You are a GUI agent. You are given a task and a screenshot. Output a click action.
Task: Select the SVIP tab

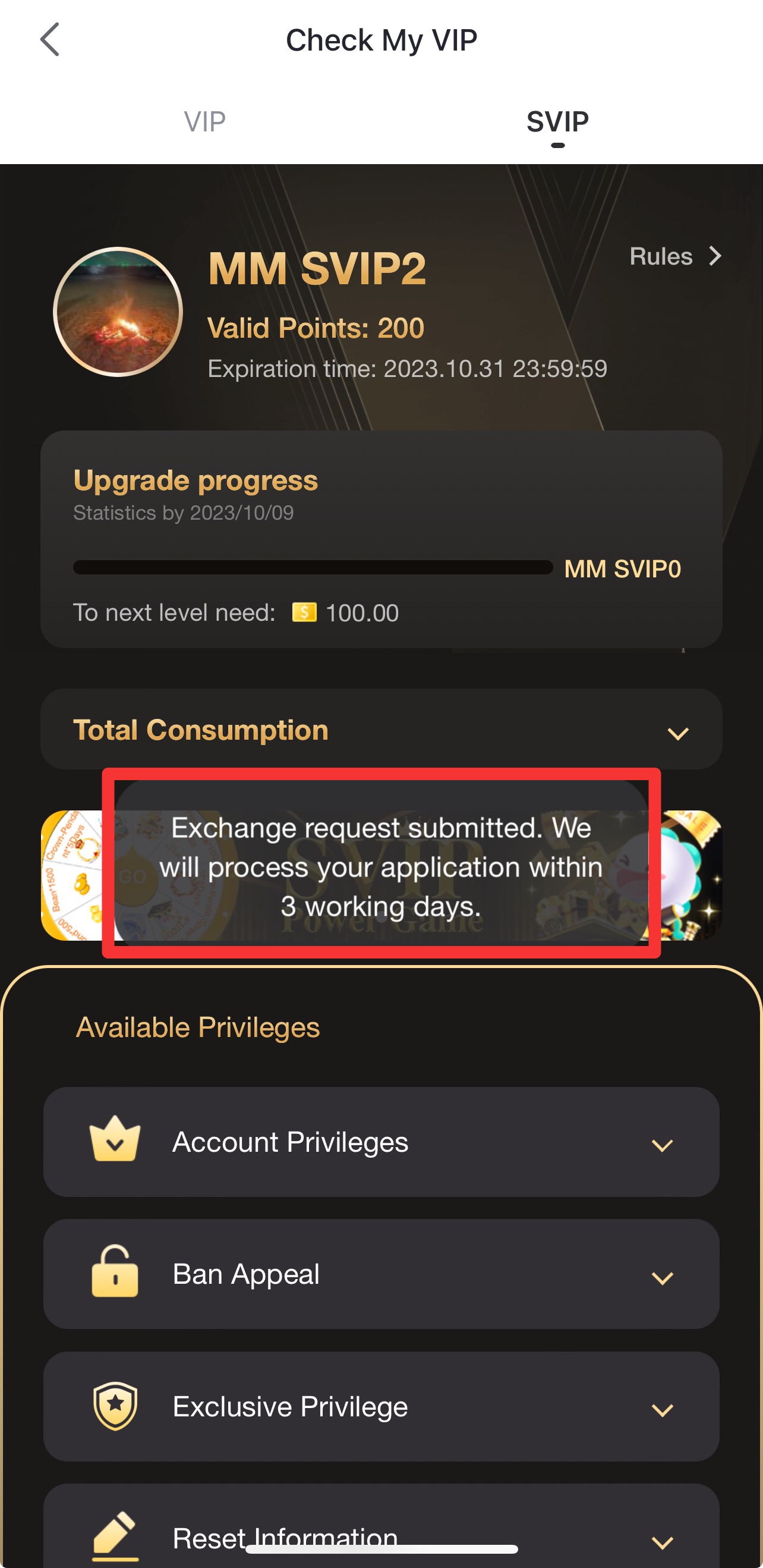(557, 122)
